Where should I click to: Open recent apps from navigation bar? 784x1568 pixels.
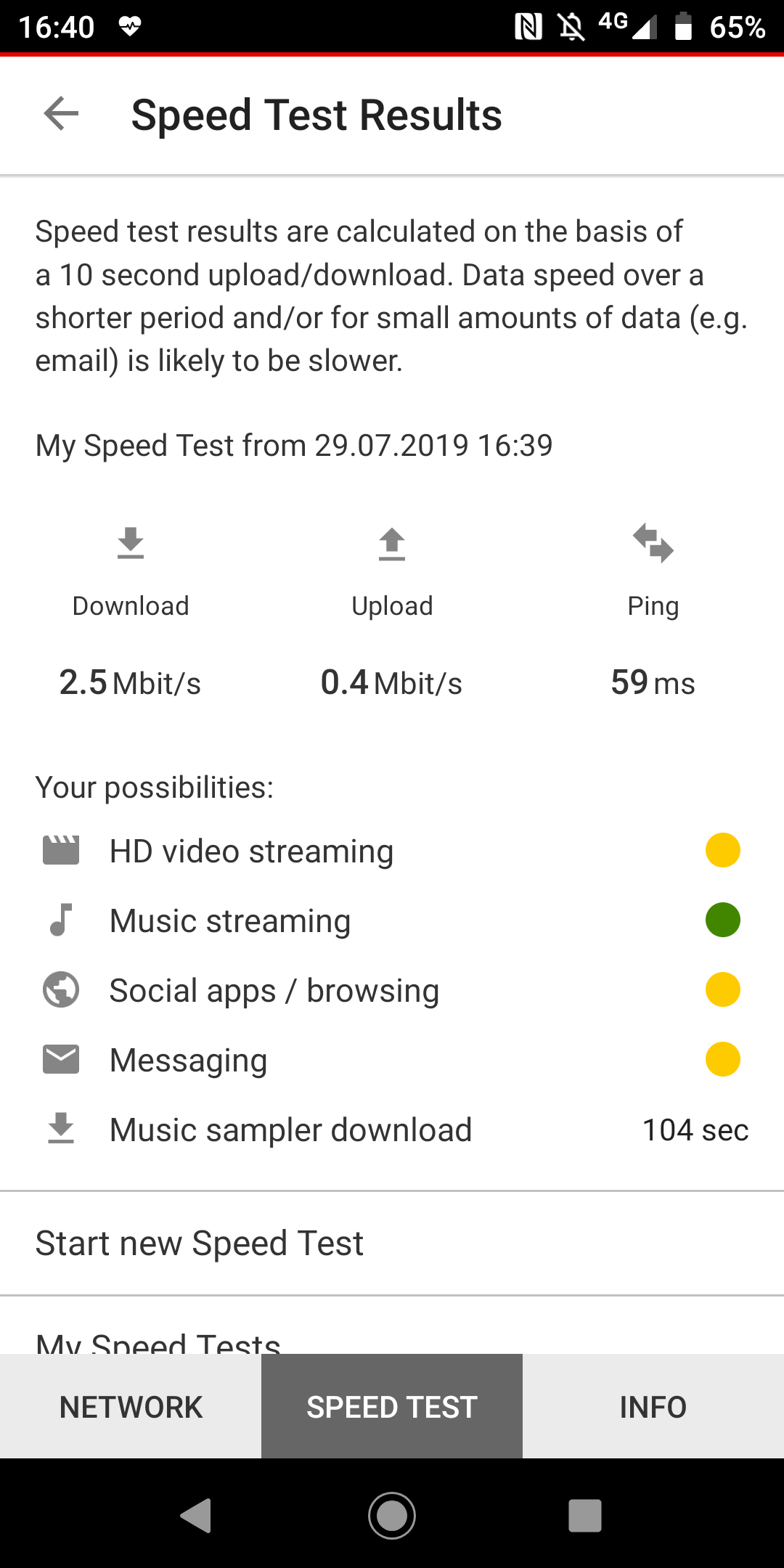point(585,1515)
